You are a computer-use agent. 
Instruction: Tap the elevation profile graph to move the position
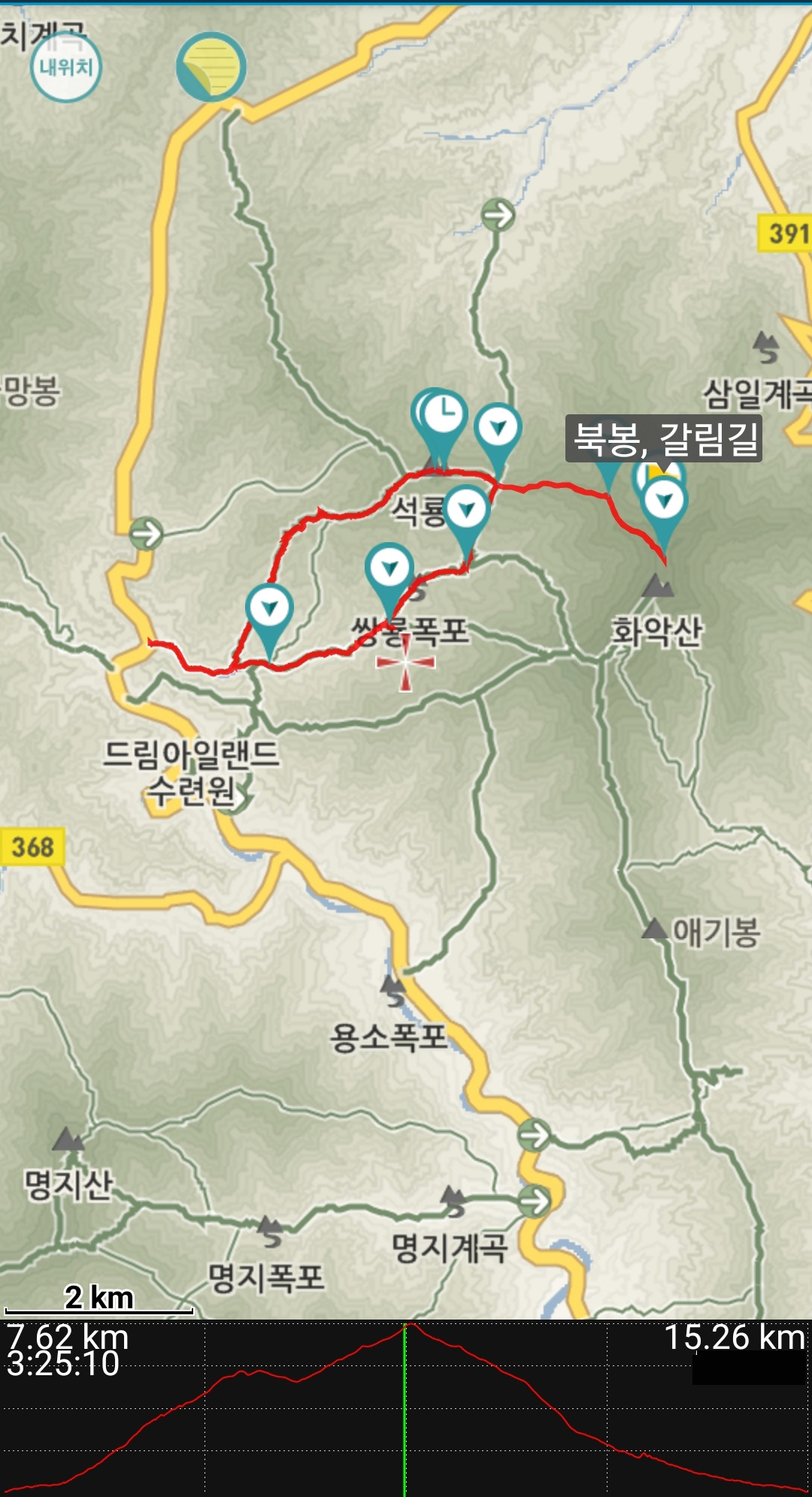406,1408
